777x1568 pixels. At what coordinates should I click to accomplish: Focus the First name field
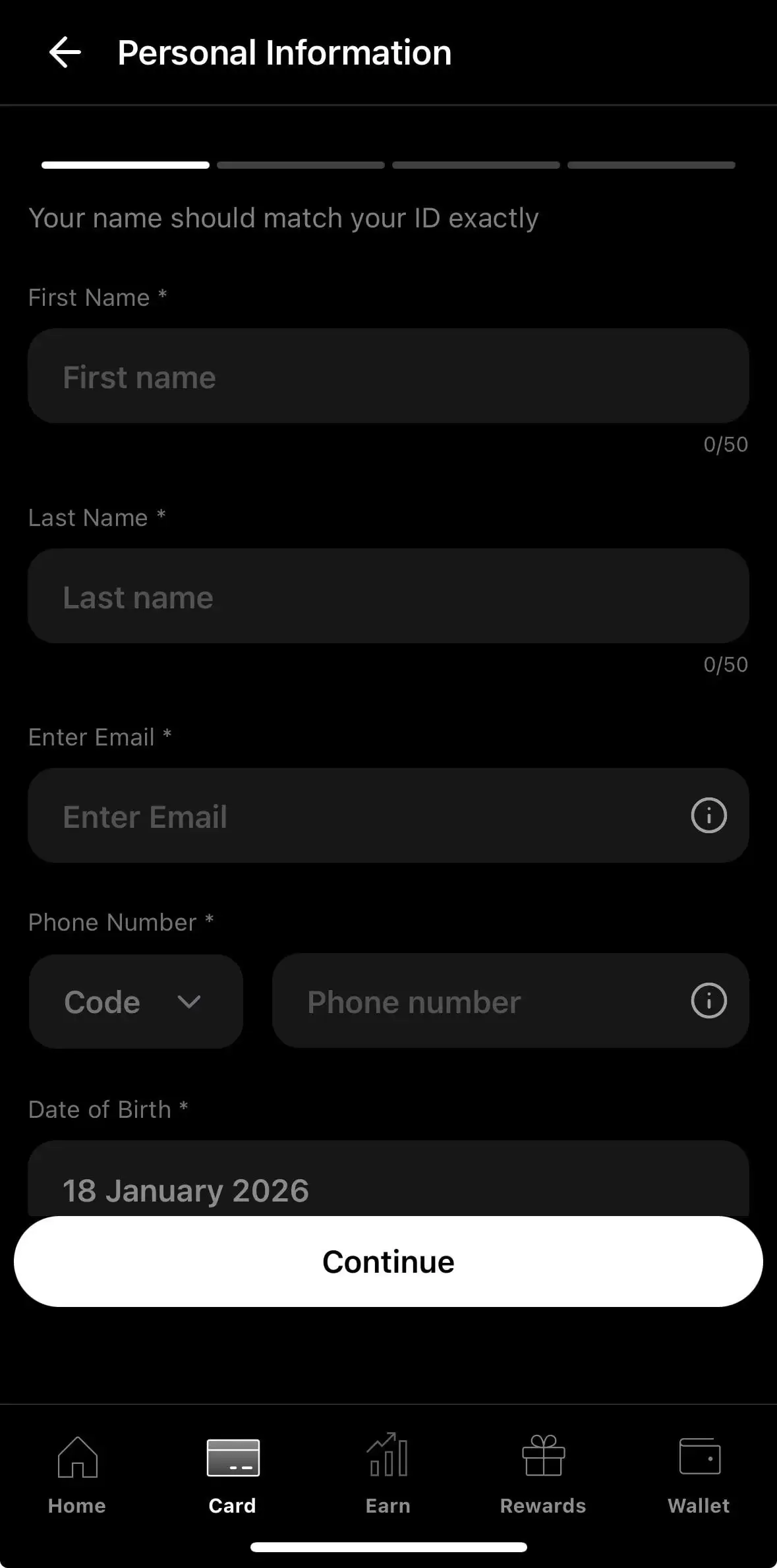click(388, 376)
